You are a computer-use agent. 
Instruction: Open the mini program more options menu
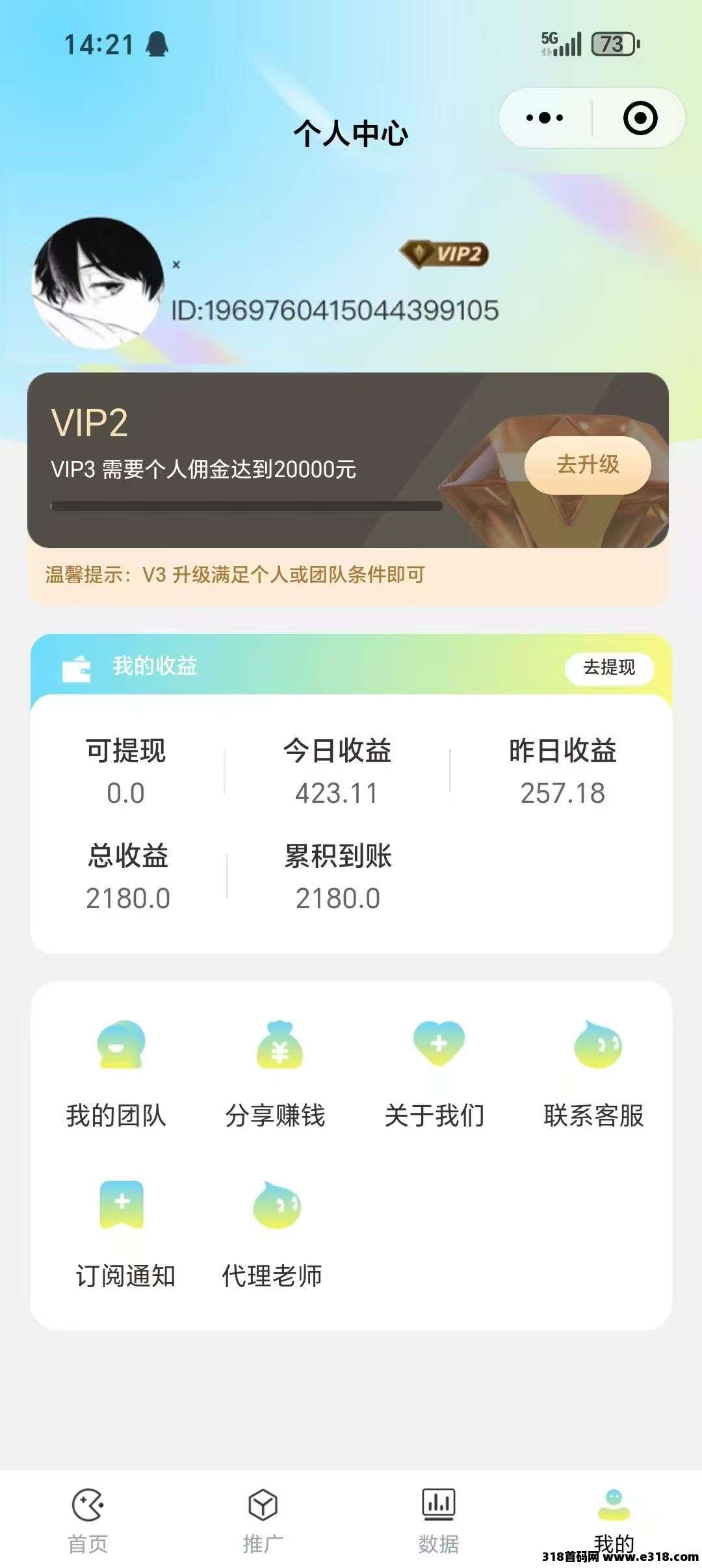[543, 117]
